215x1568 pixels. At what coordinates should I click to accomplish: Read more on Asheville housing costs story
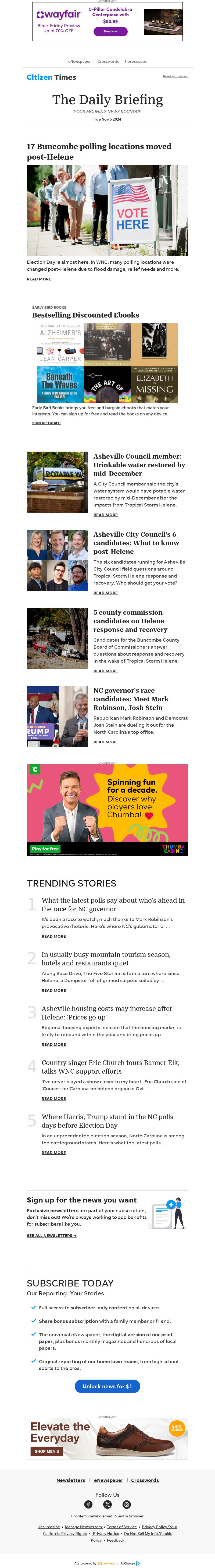[x=53, y=1045]
